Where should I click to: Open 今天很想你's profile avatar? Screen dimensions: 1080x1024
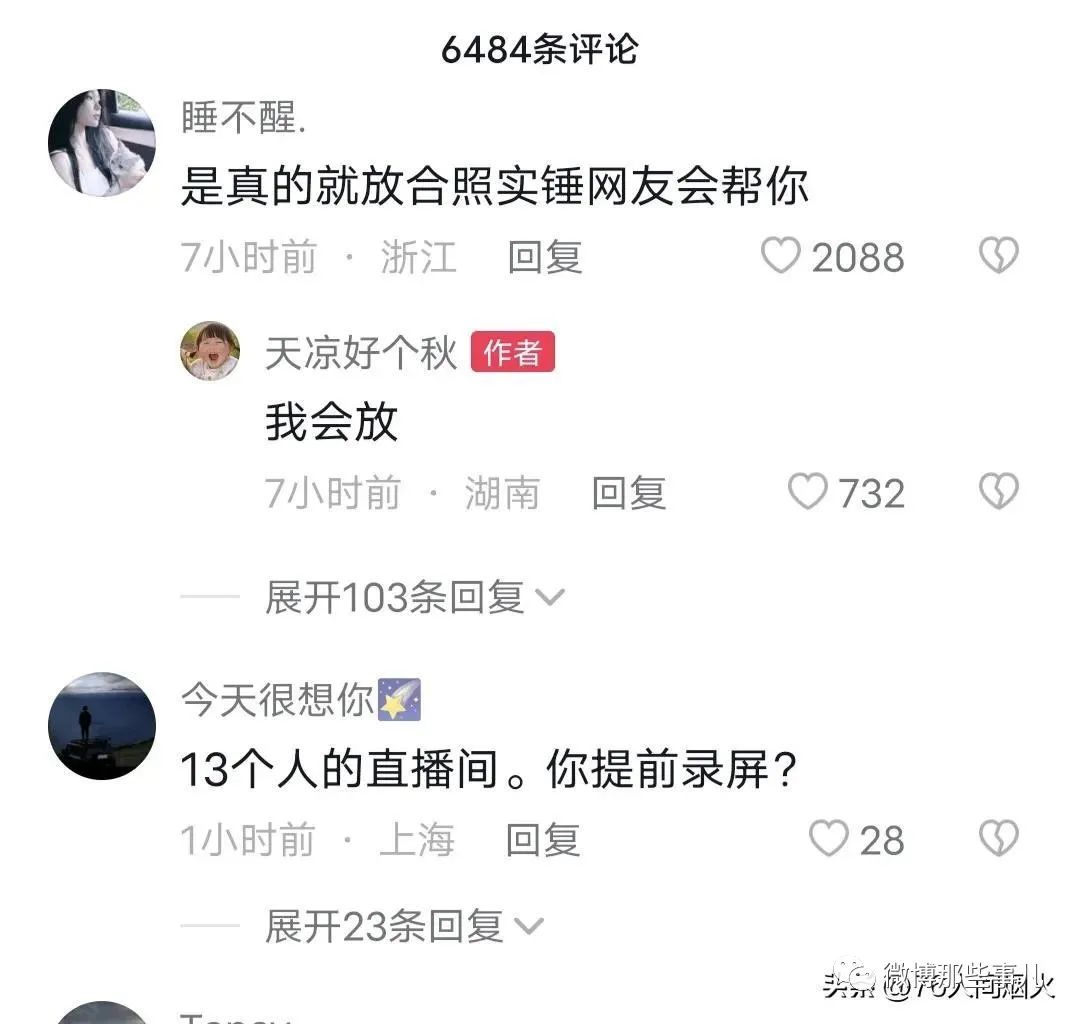(102, 726)
